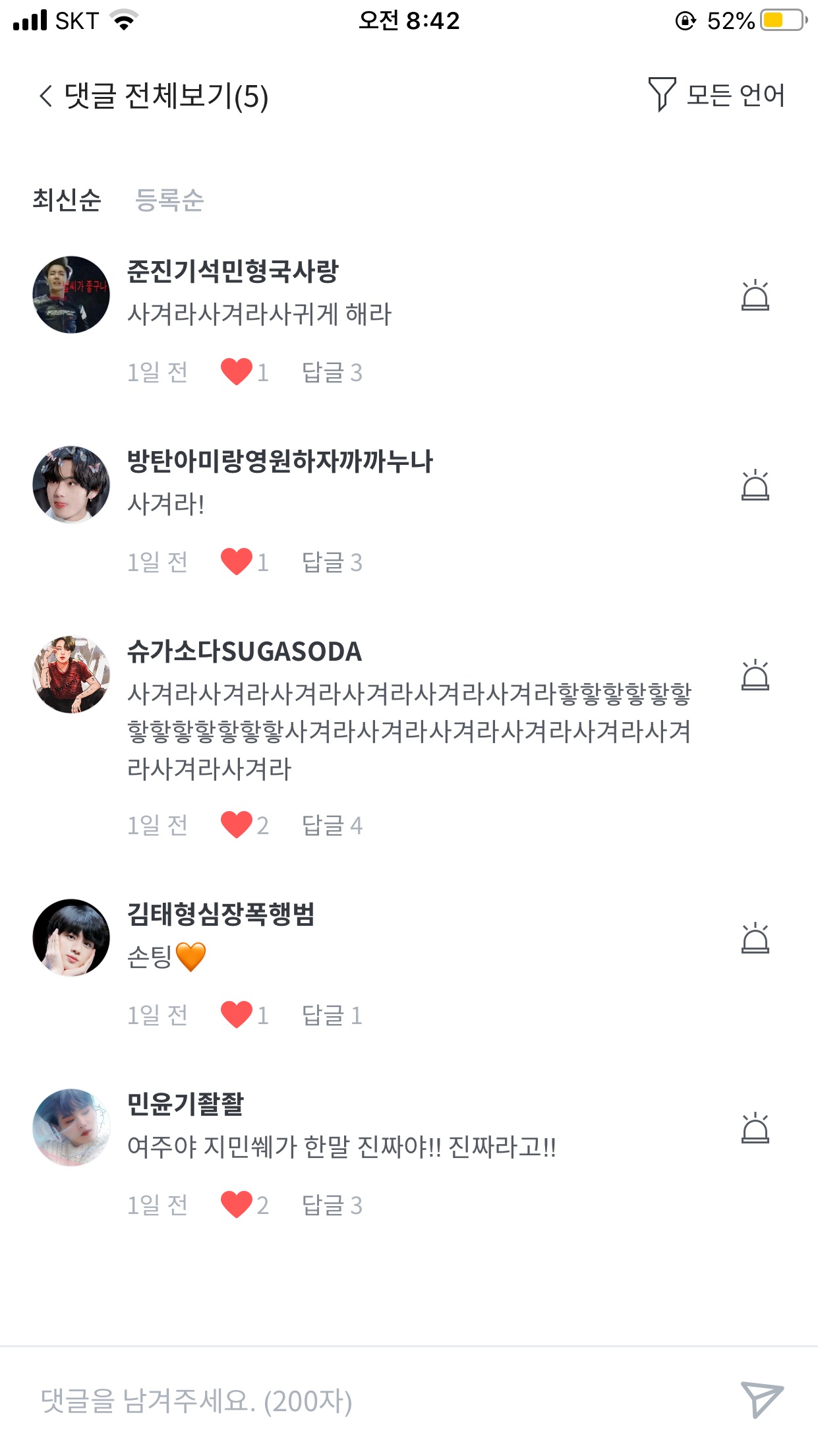Like 김태형심장폭행범's 손팅 comment
The width and height of the screenshot is (818, 1456).
click(x=237, y=1015)
